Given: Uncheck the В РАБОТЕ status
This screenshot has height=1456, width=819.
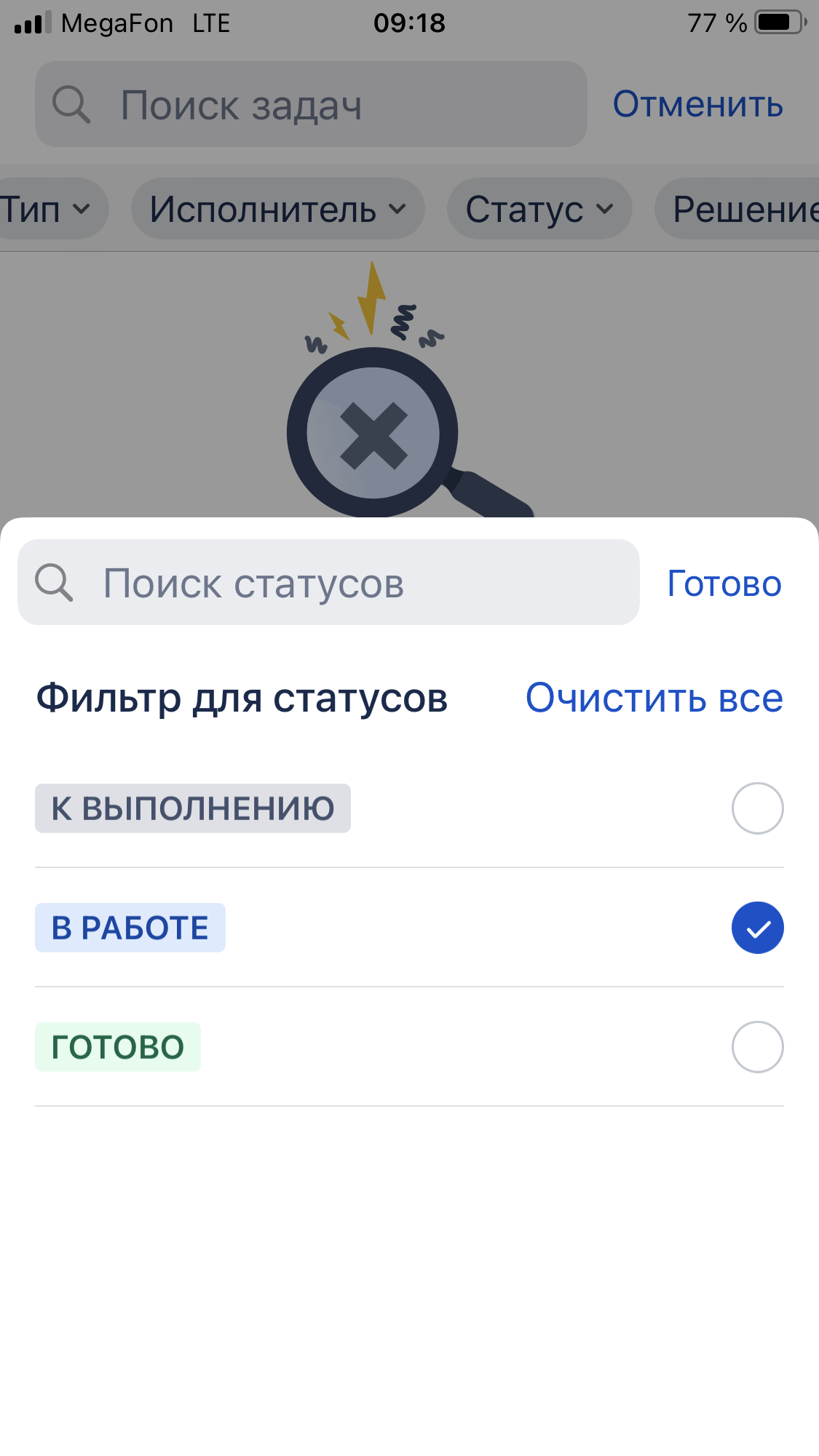Looking at the screenshot, I should pyautogui.click(x=409, y=928).
